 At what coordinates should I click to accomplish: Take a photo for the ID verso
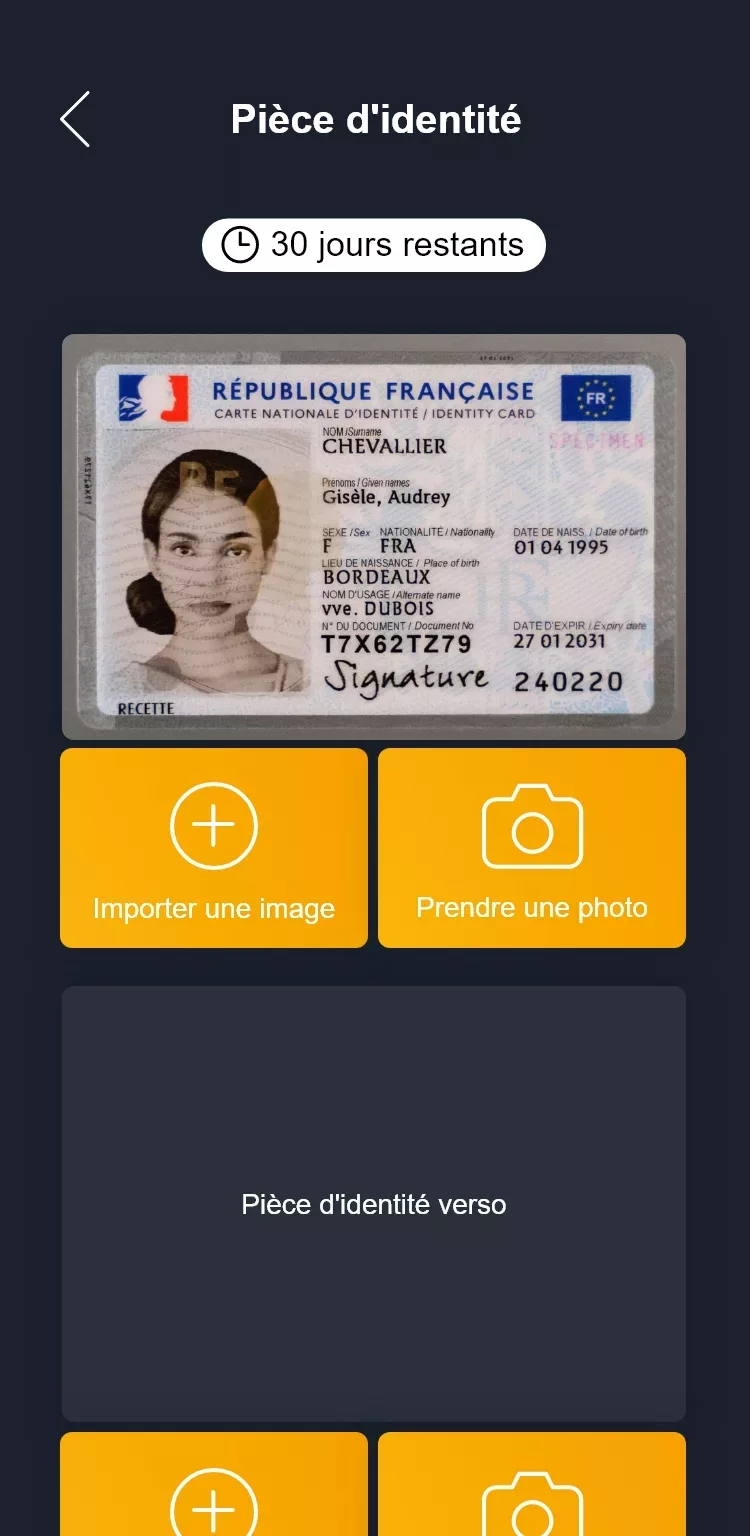[532, 1488]
